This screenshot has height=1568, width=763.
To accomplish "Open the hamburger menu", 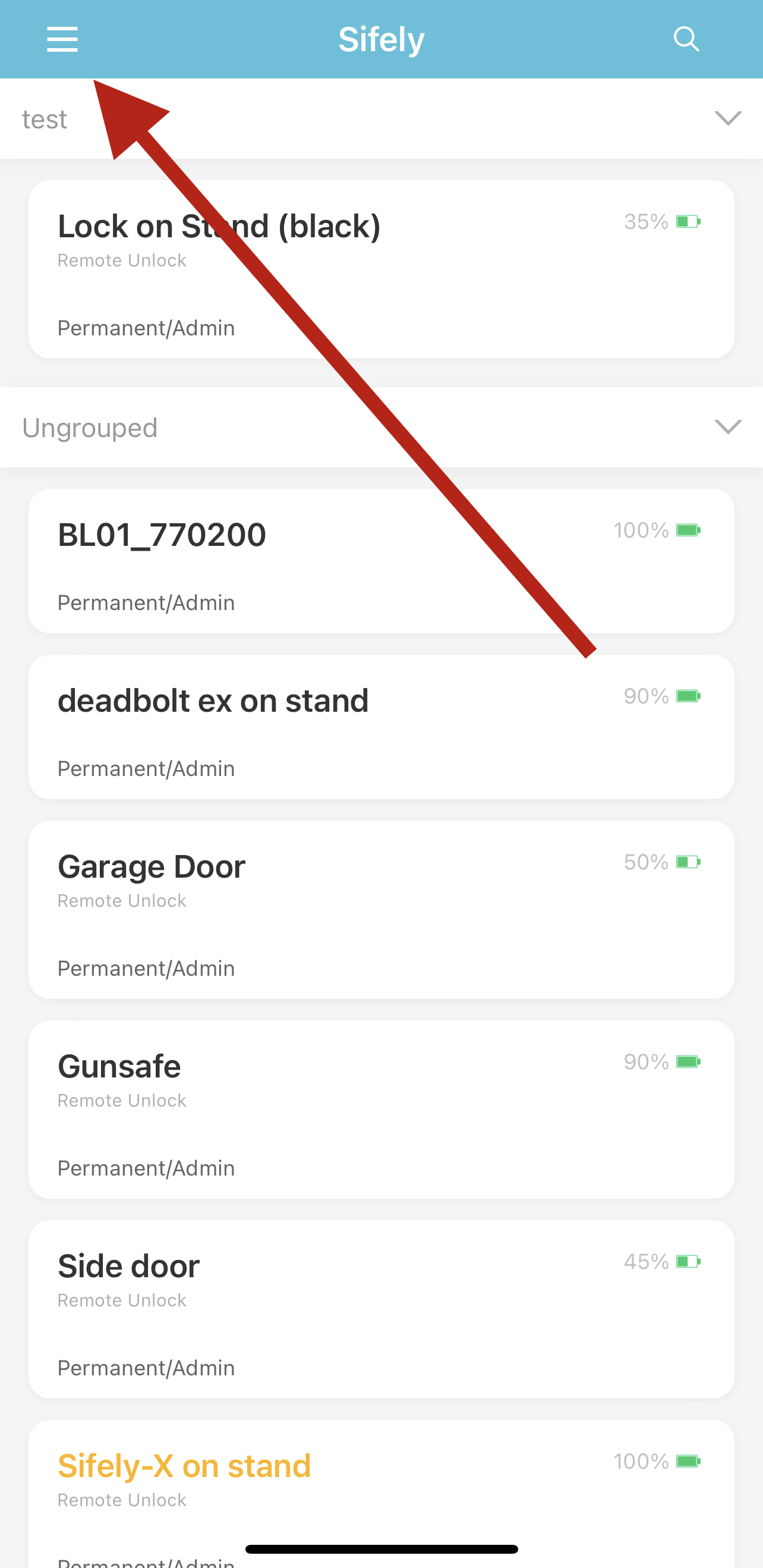I will (x=62, y=40).
